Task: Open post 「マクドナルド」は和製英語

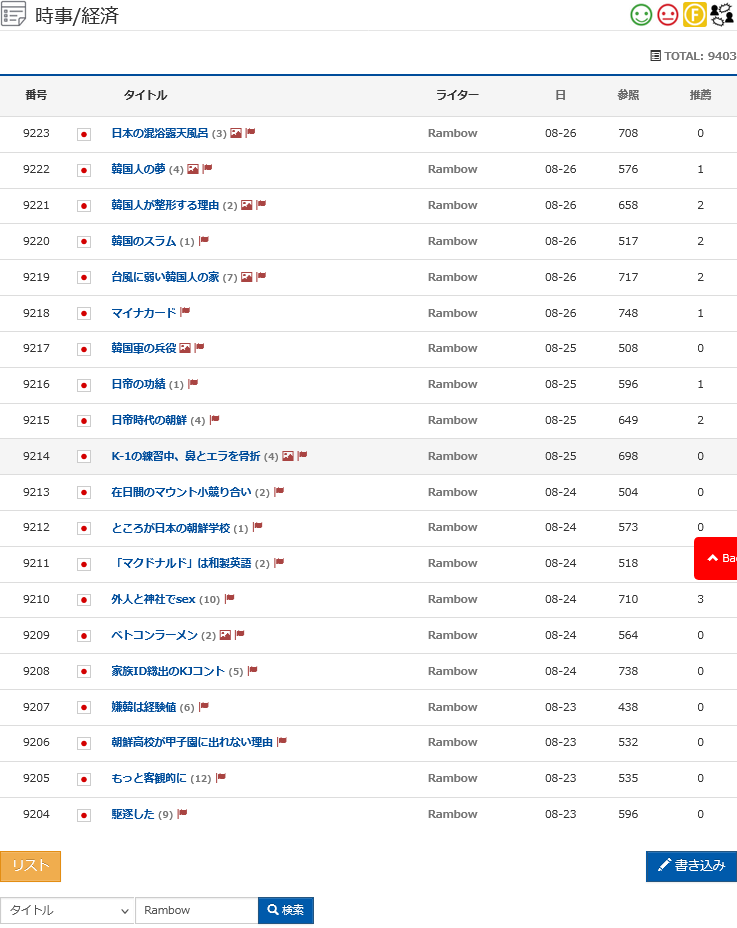Action: pos(181,563)
